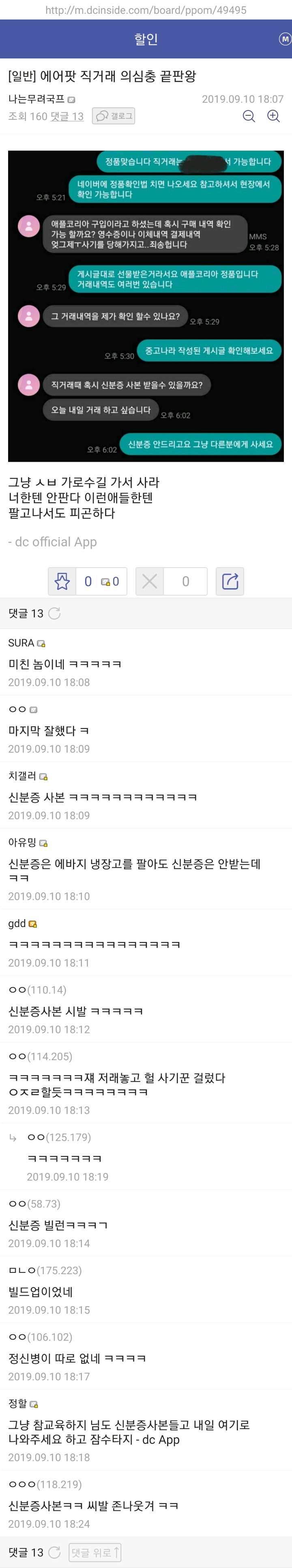Jump to comments via 댓글 13 link
Viewport: 292px width, 1568px height.
67,116
